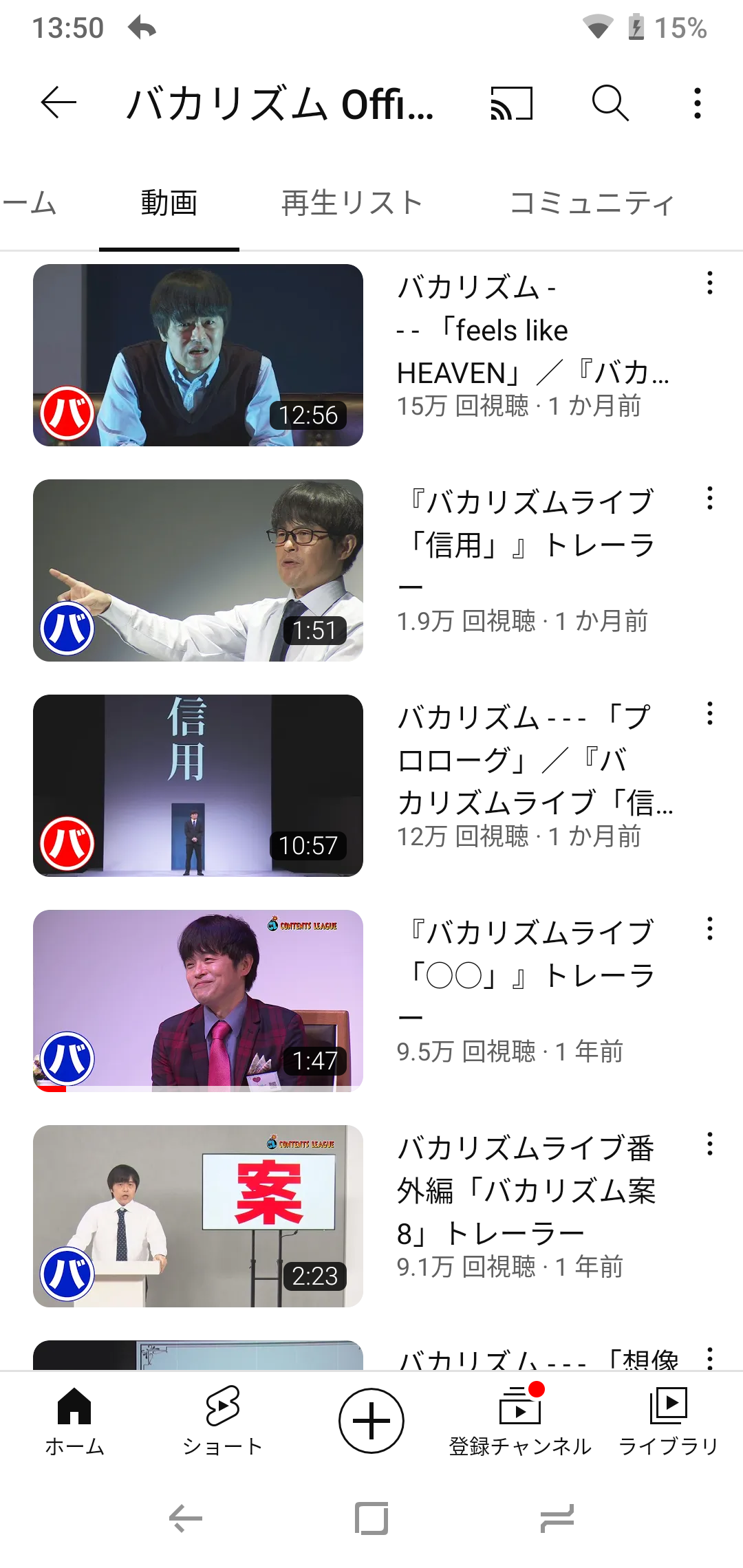Screen dimensions: 743x1568
Task: Open options for the バカリズム案8 trailer
Action: click(709, 1144)
